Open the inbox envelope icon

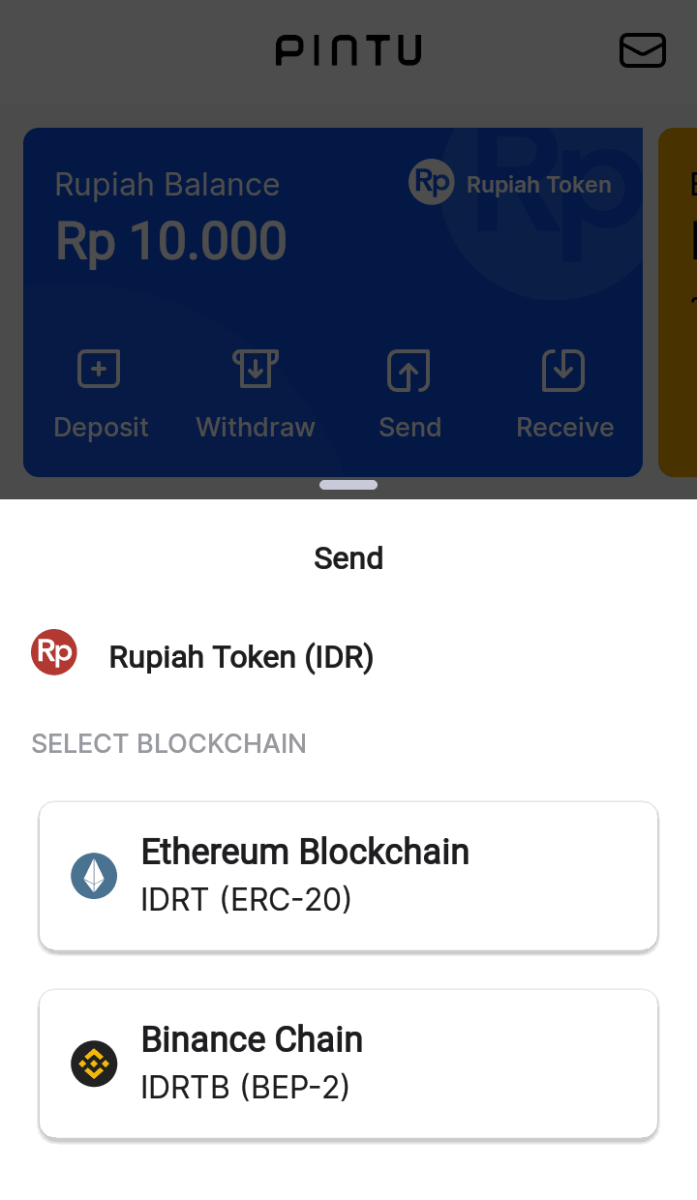coord(642,50)
